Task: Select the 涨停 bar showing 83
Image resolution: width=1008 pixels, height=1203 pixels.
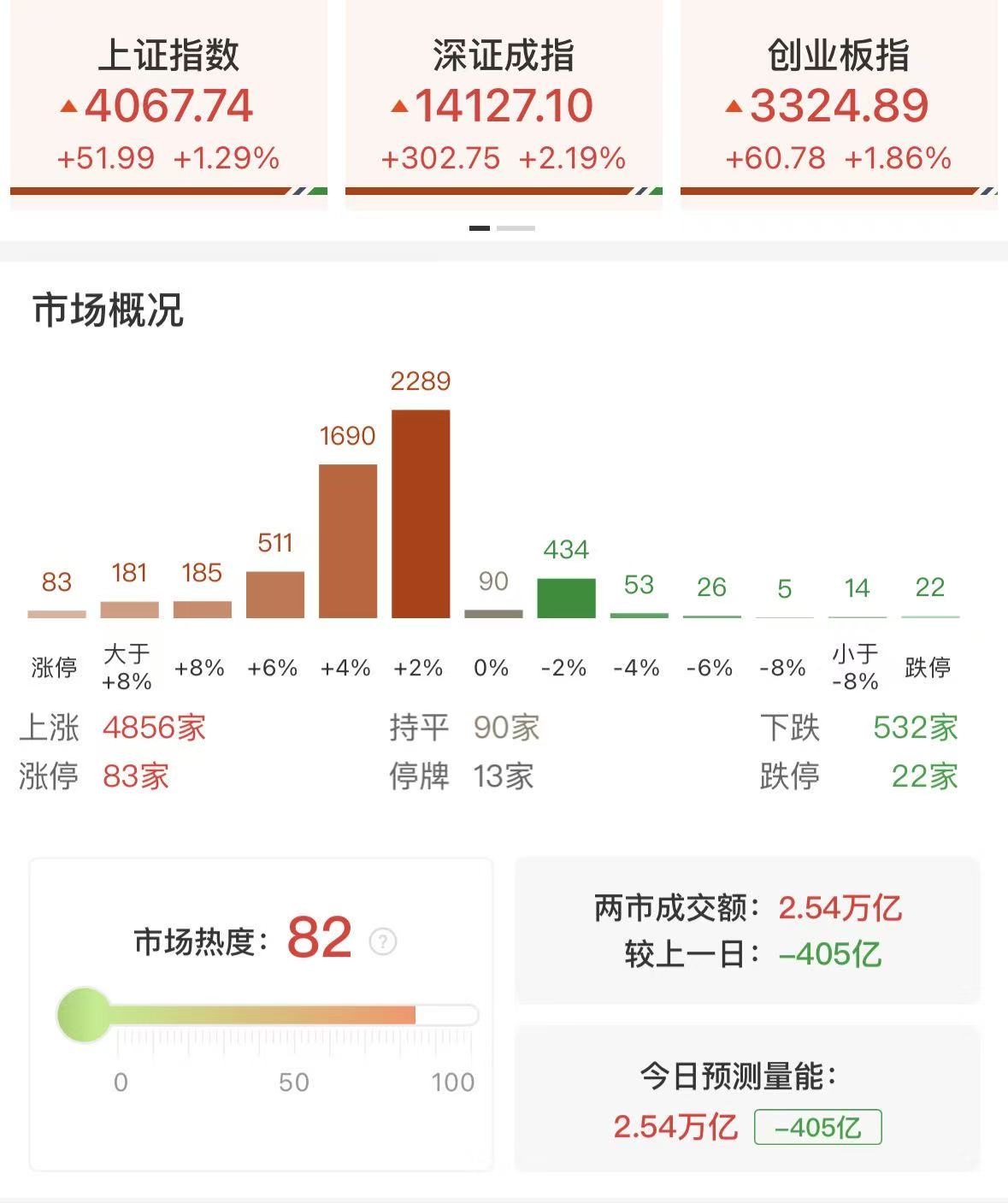Action: click(x=56, y=613)
